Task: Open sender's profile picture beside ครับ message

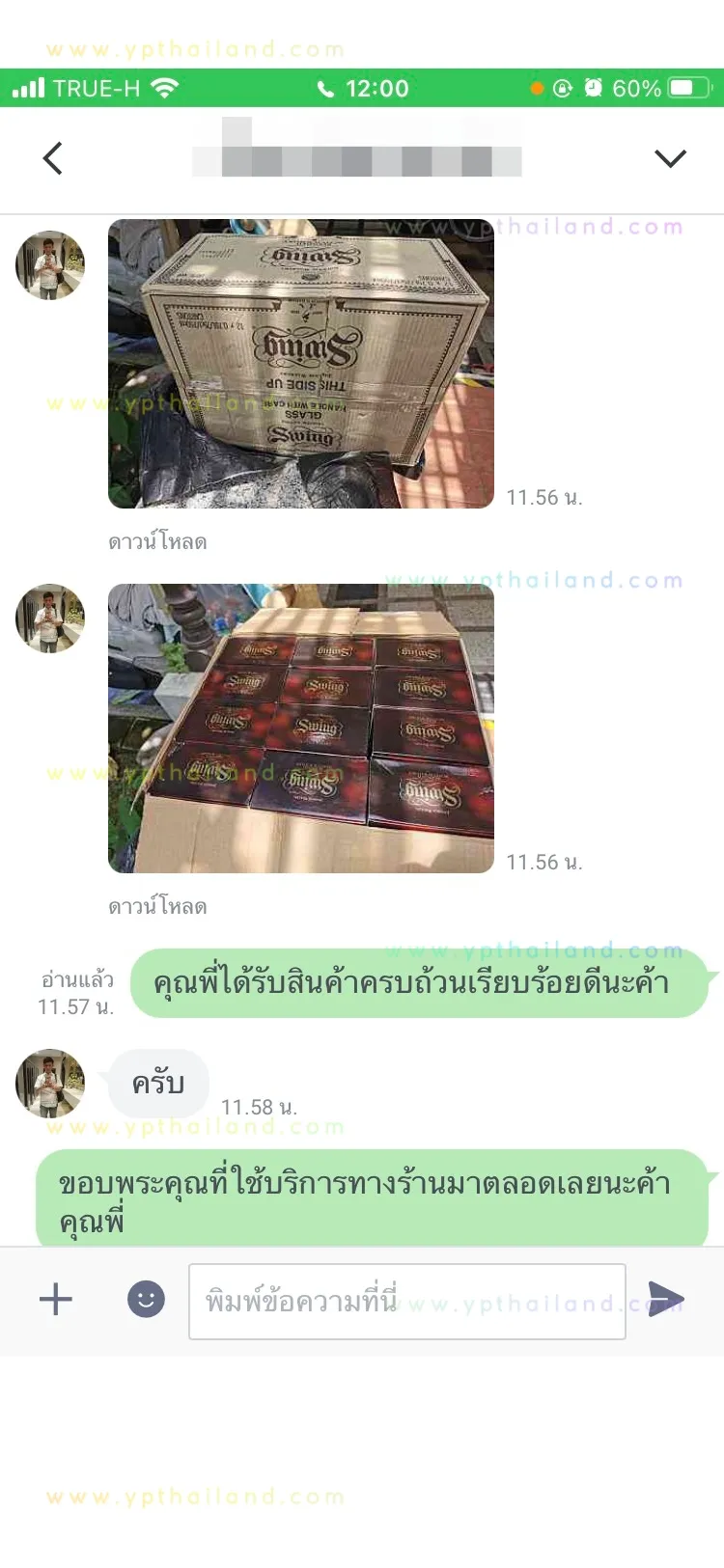Action: [50, 1084]
